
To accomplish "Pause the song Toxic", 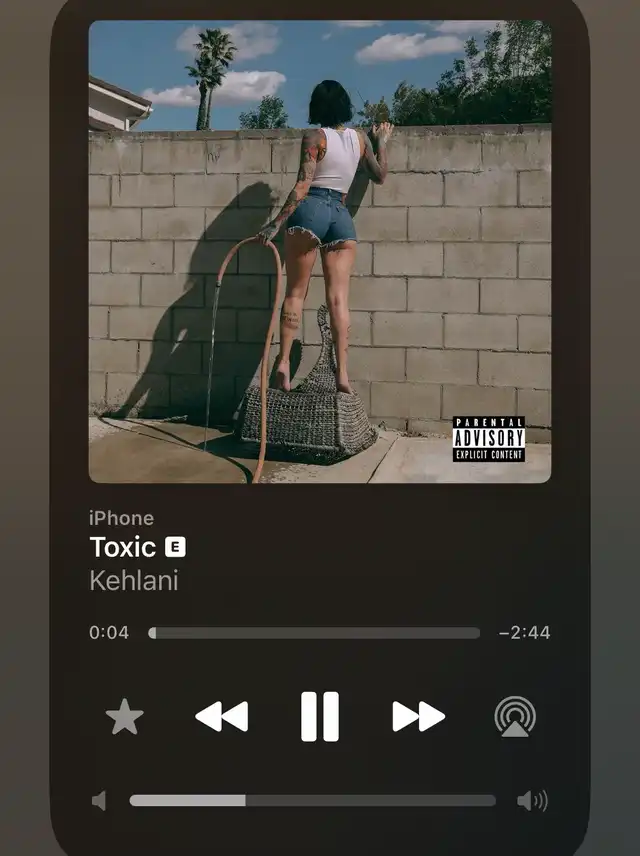I will click(320, 716).
